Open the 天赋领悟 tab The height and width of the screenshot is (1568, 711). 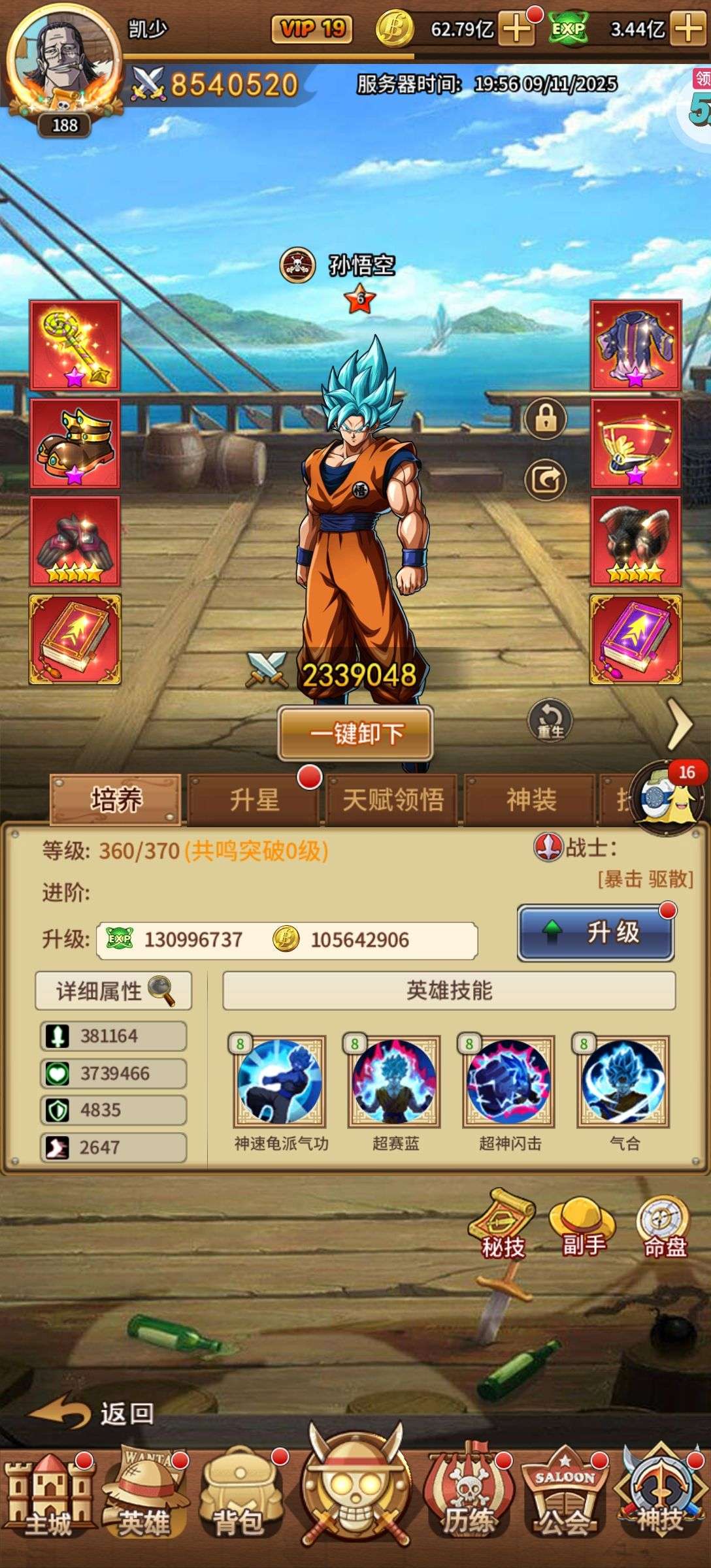tap(393, 800)
